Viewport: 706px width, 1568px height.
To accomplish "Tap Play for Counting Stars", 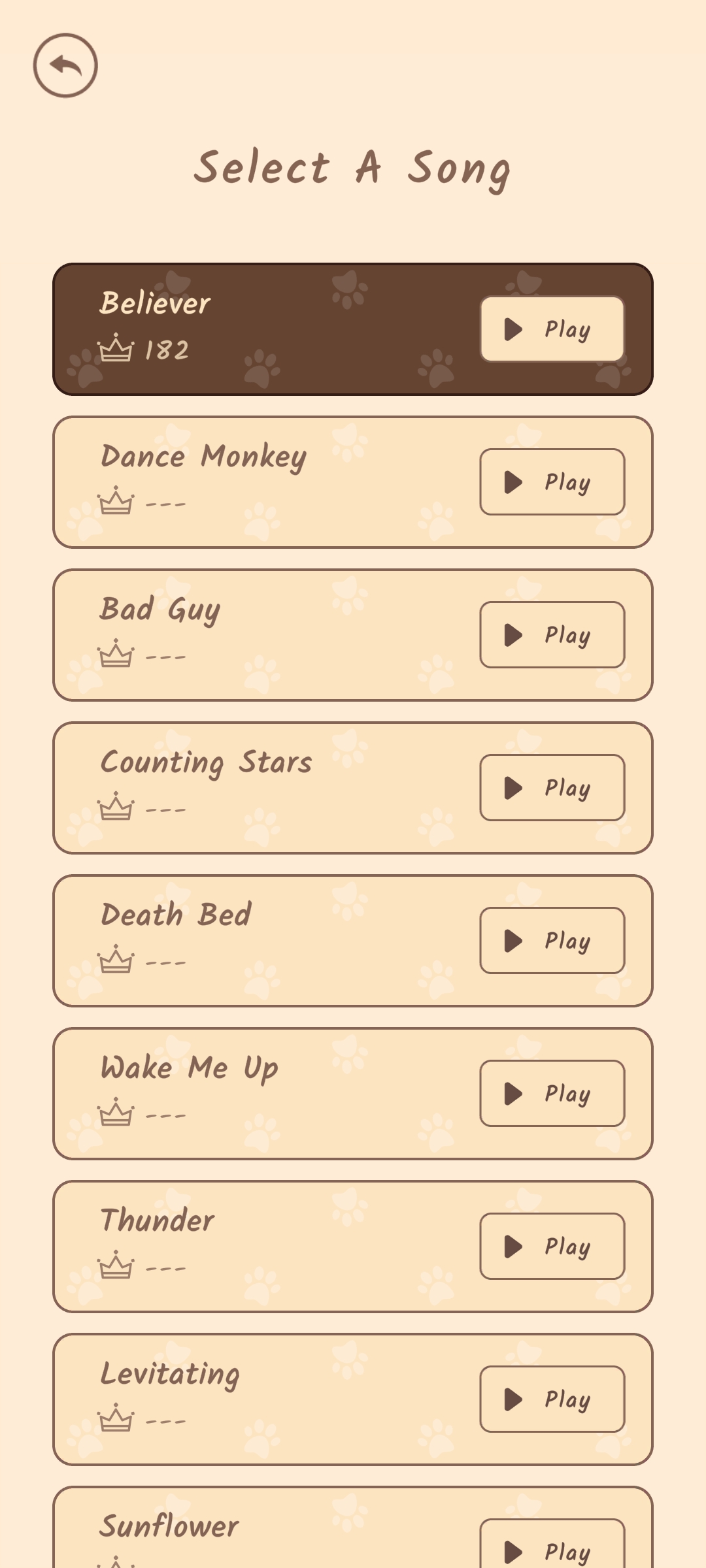I will pos(552,788).
